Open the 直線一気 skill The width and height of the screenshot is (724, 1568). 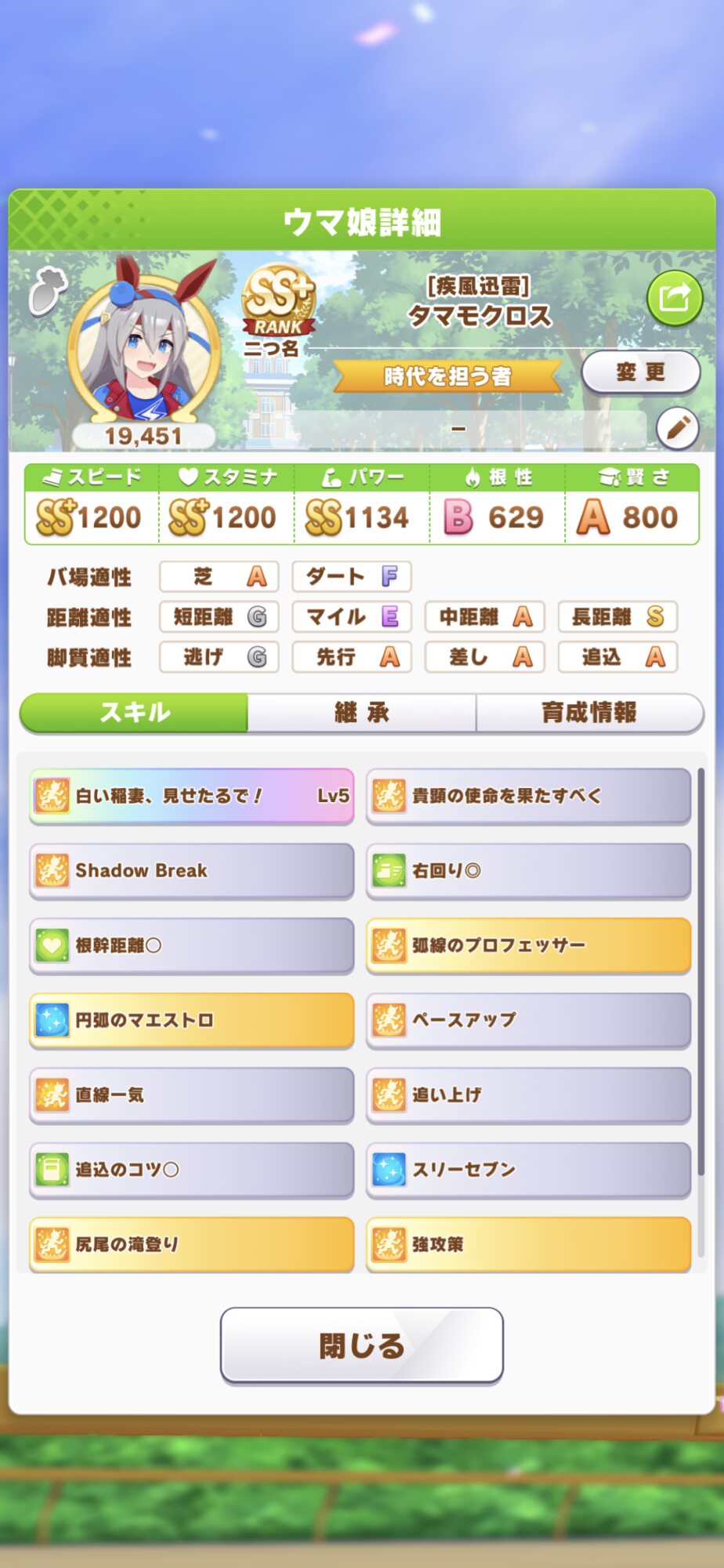click(x=191, y=1095)
